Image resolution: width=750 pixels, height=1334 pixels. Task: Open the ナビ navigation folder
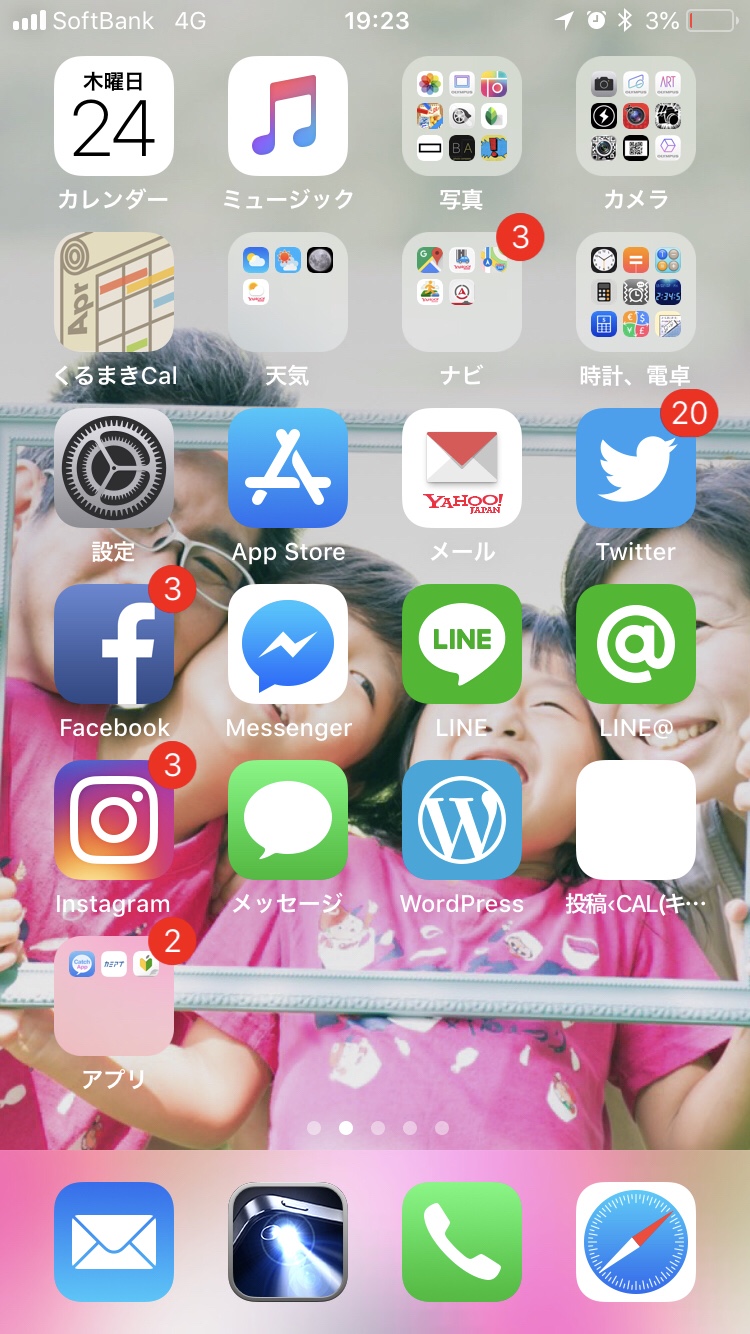pos(462,292)
